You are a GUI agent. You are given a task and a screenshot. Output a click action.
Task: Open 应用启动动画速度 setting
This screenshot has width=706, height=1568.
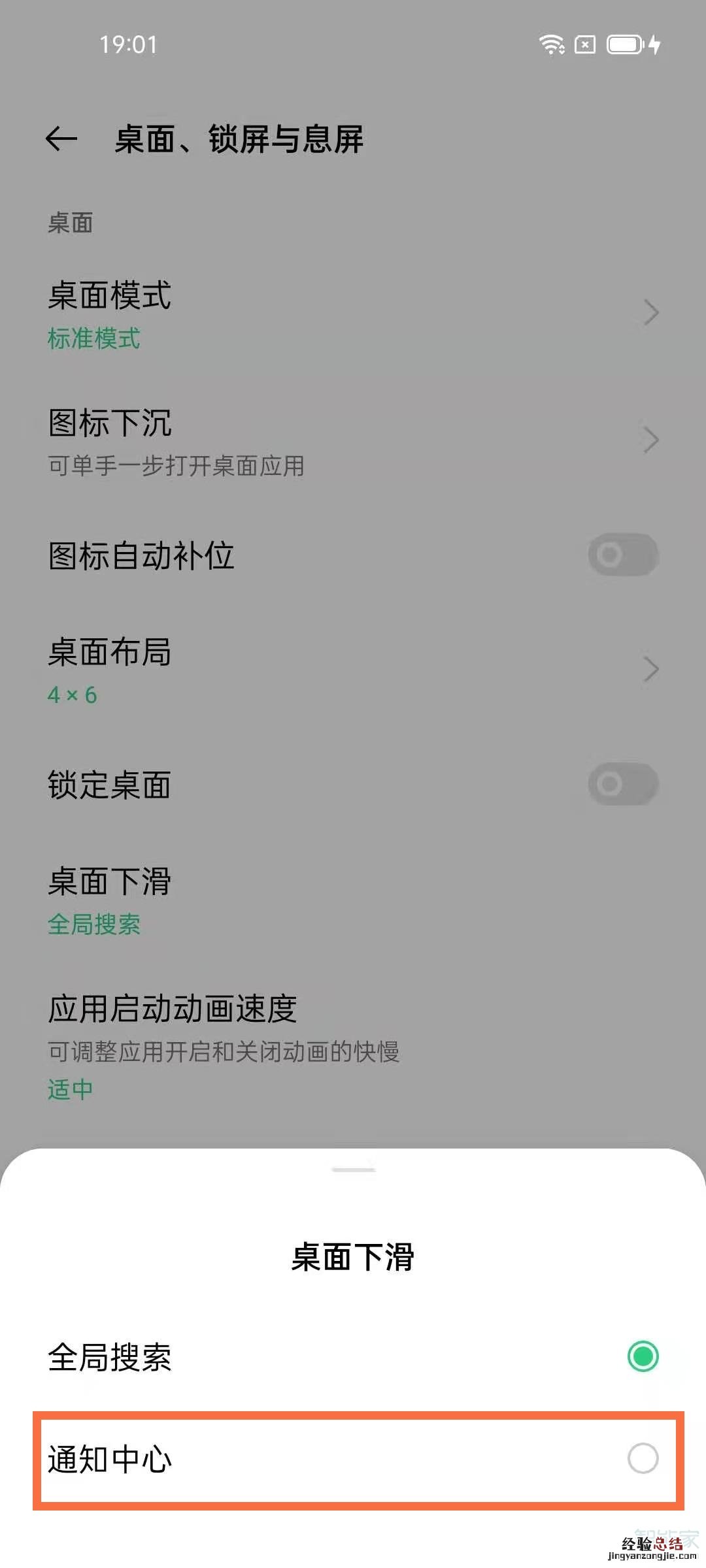(x=353, y=1045)
